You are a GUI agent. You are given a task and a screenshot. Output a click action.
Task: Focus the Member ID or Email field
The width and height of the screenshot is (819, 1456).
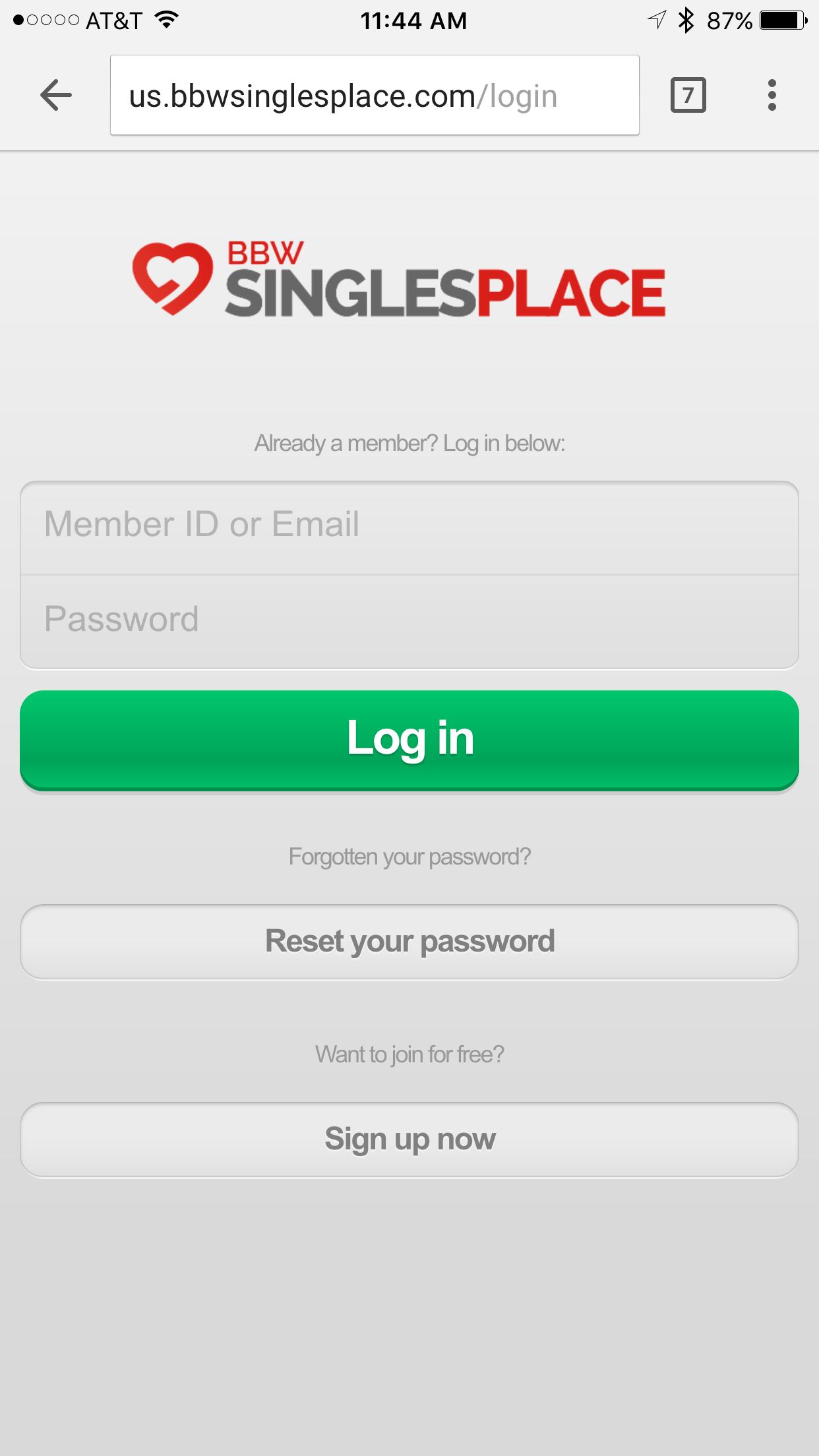point(409,526)
